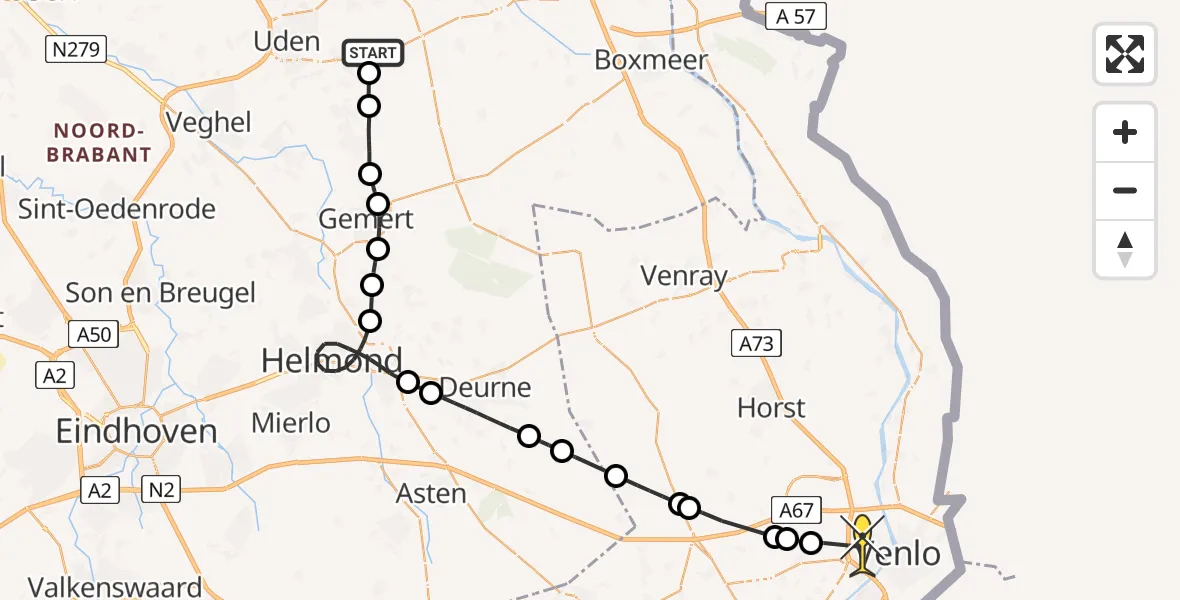The height and width of the screenshot is (600, 1180).
Task: Zoom out of the map
Action: click(1125, 190)
